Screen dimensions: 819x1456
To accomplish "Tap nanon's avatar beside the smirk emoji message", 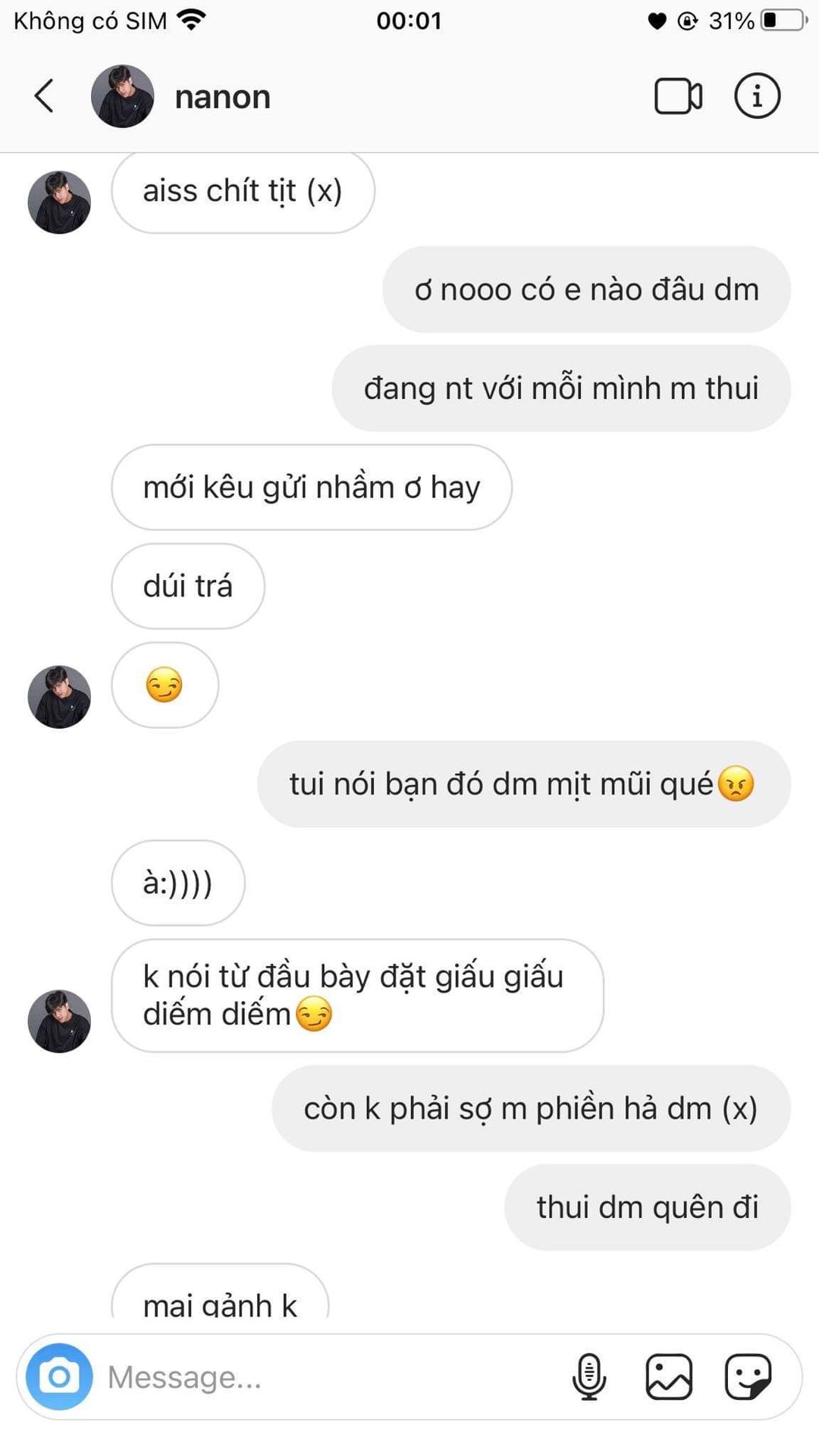I will [59, 696].
